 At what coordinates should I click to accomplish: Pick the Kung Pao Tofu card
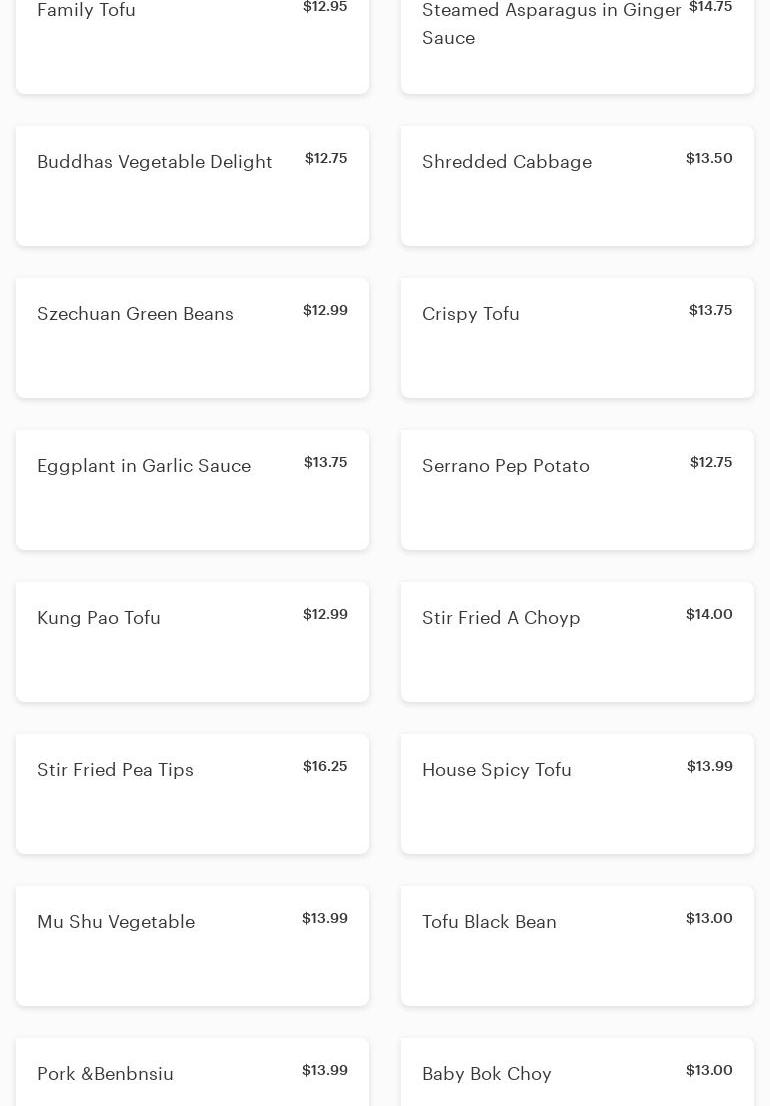tap(192, 642)
